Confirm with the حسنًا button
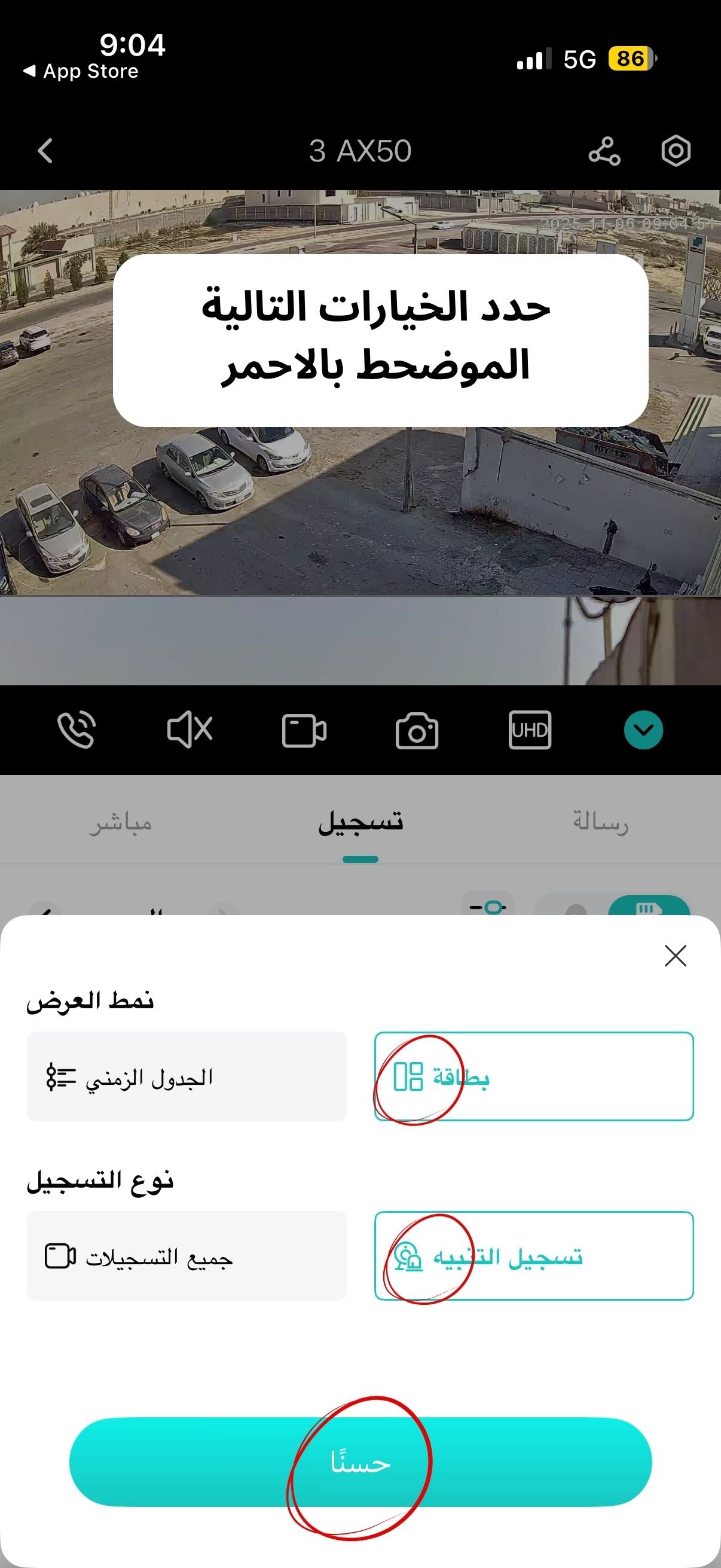 (x=360, y=1462)
